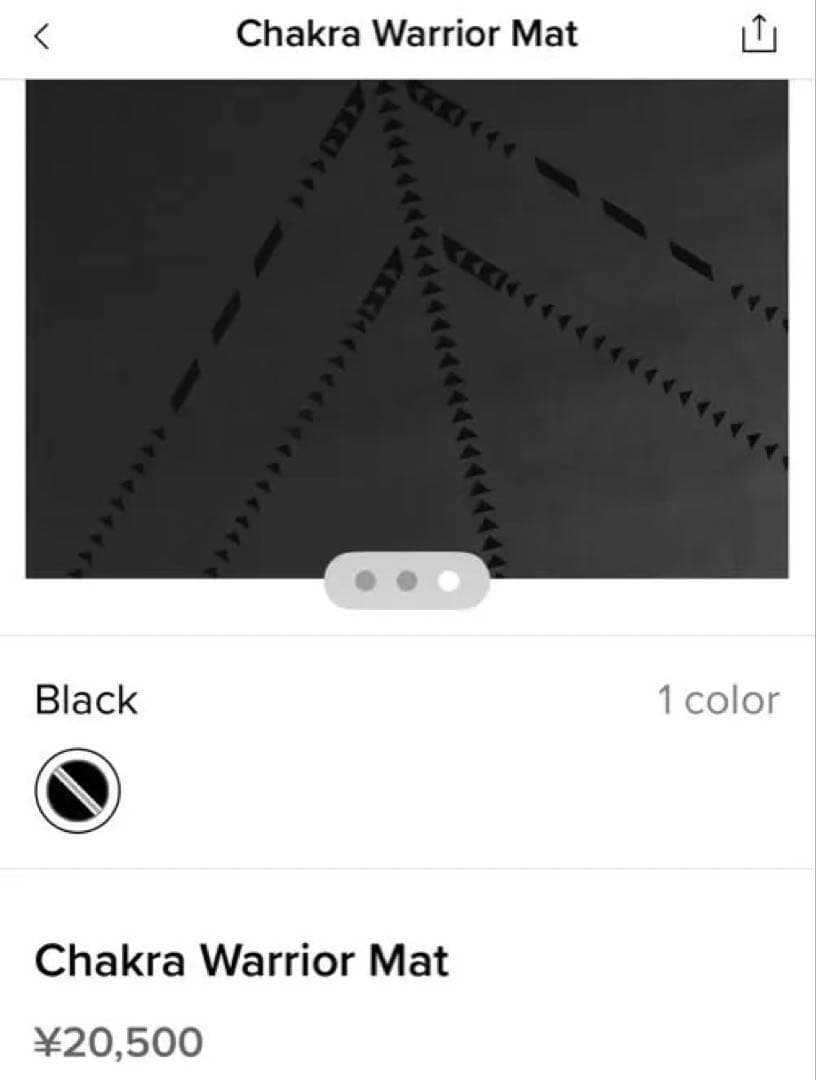Open the mat product image

(407, 320)
